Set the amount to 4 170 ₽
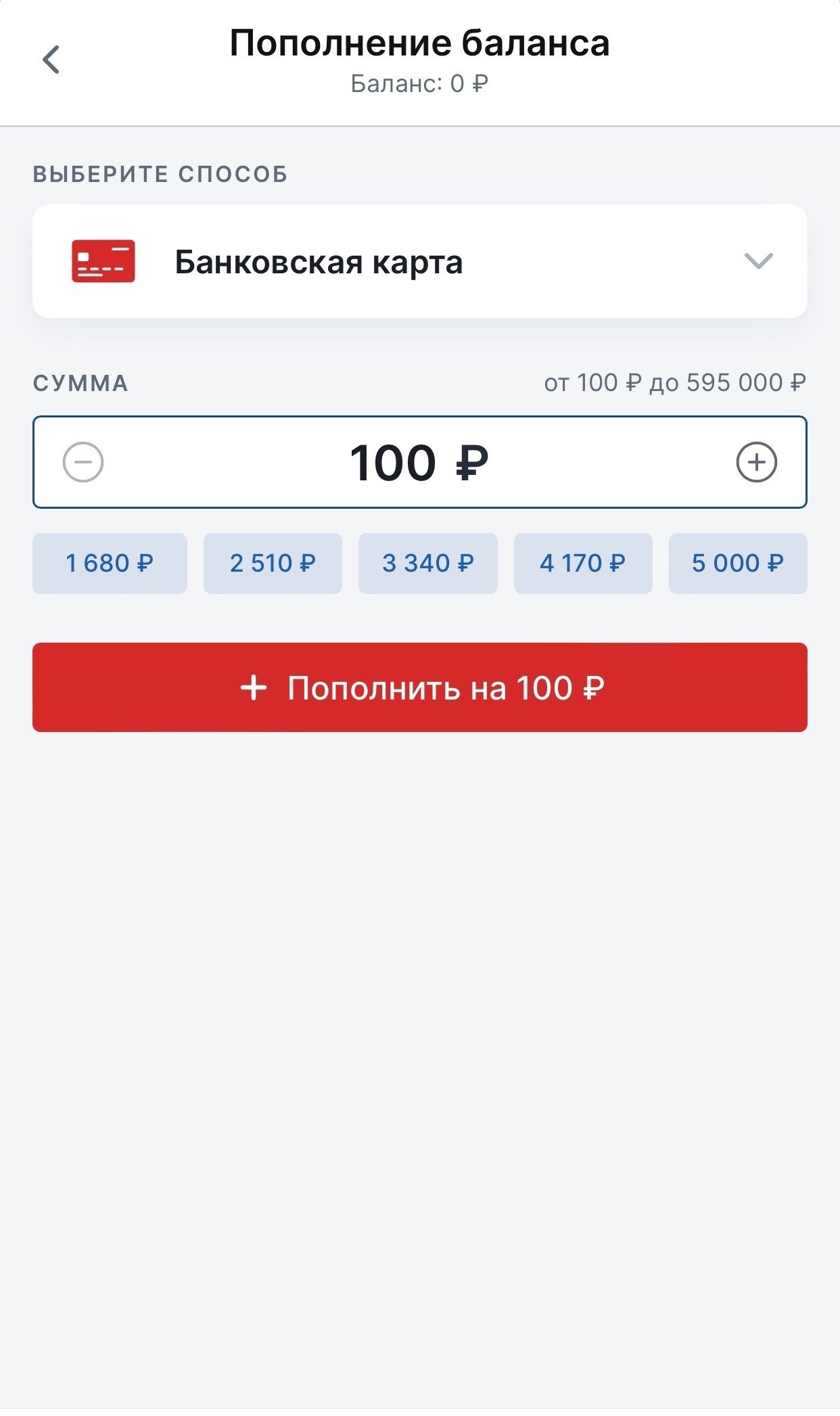 [582, 564]
